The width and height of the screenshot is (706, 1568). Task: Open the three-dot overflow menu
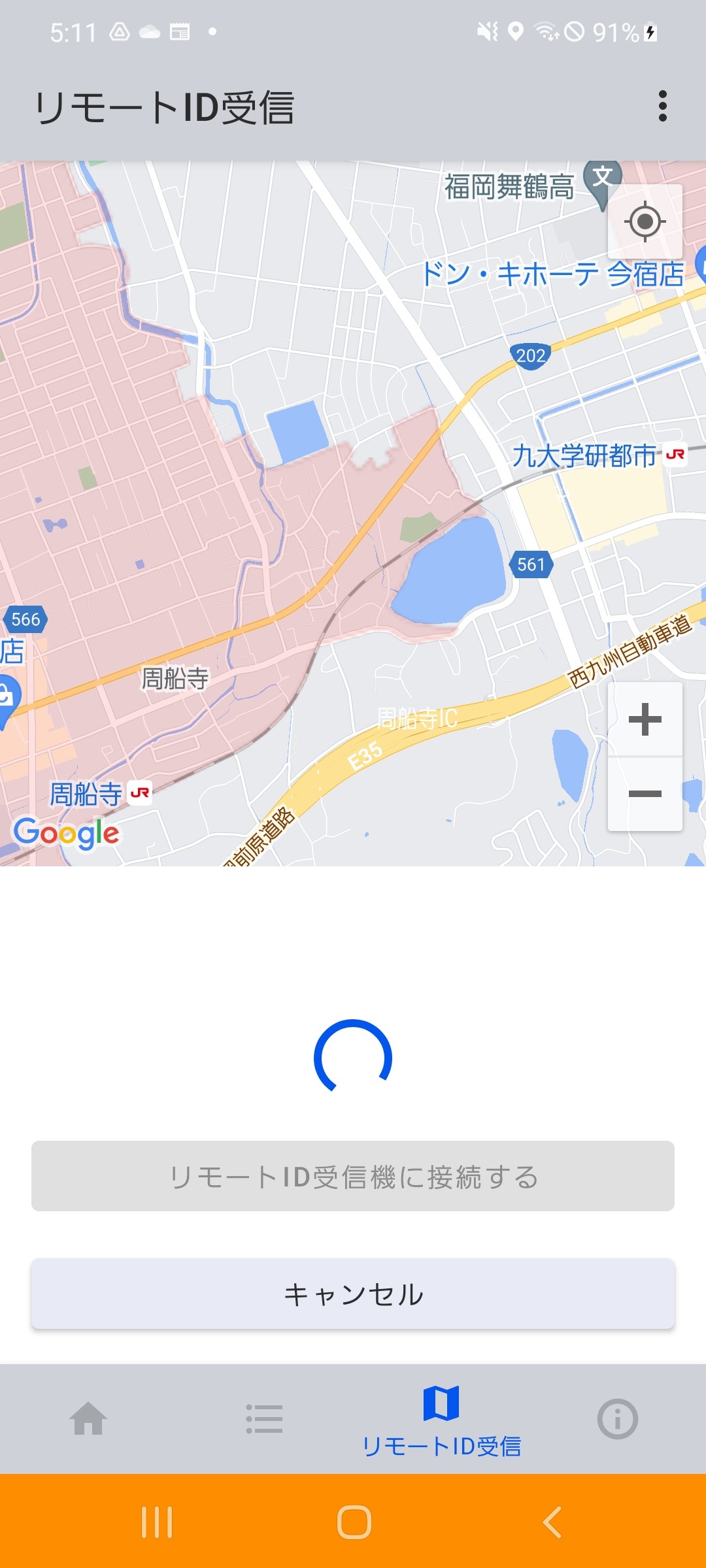pyautogui.click(x=663, y=106)
